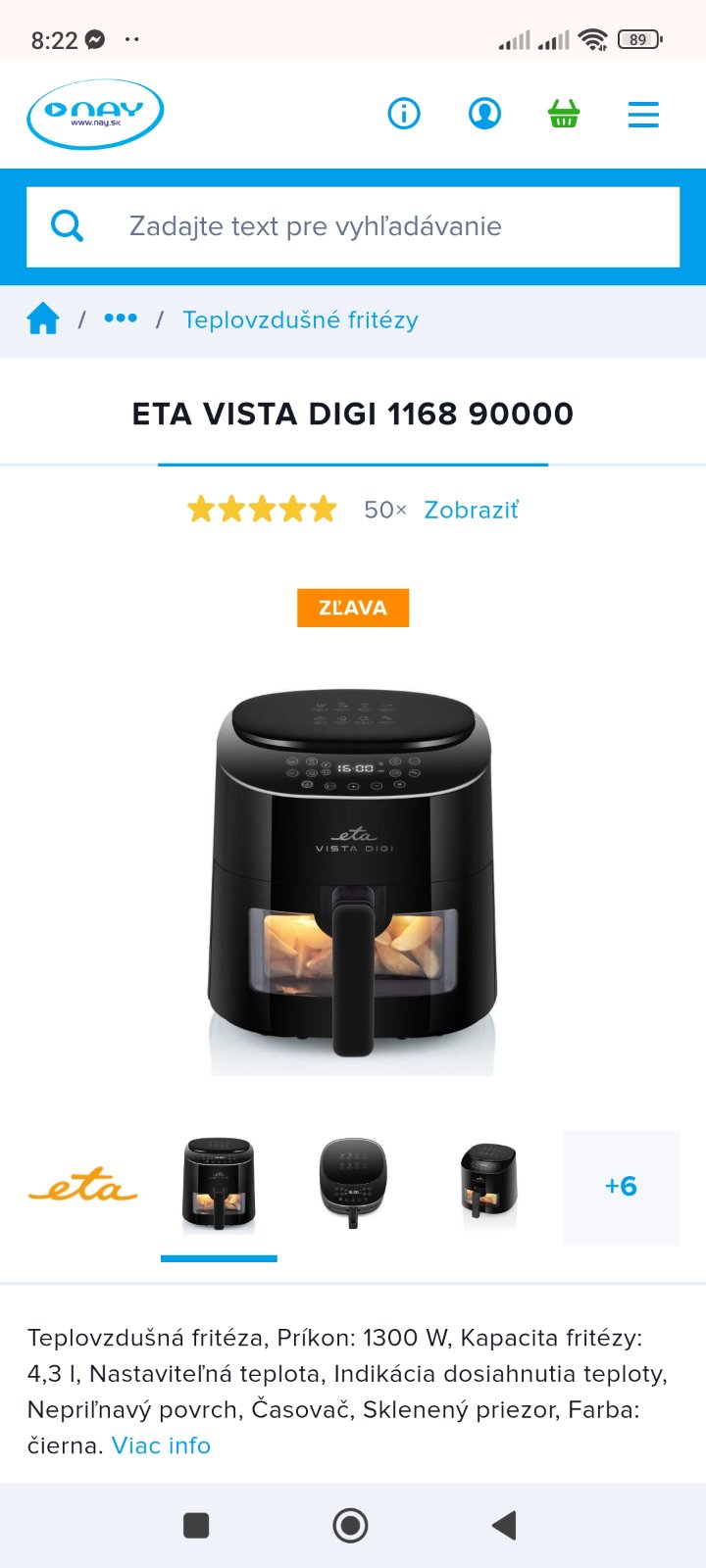
Task: Open the eta brand logo link
Action: [83, 1187]
